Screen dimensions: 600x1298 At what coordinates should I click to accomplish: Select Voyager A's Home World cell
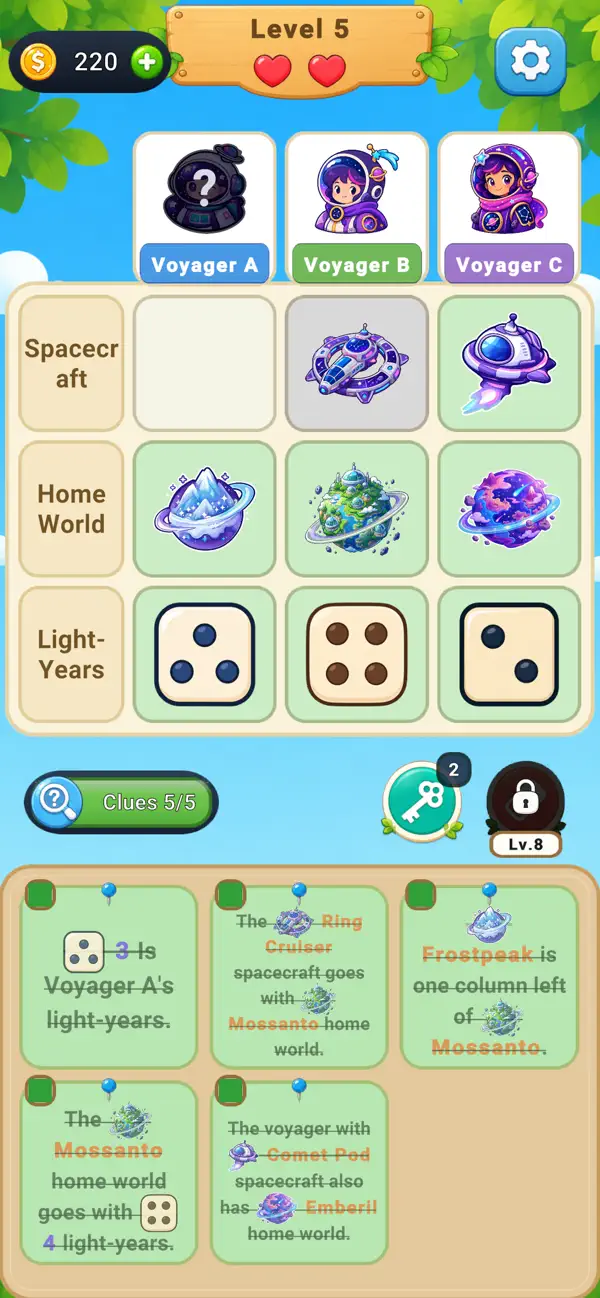point(204,509)
